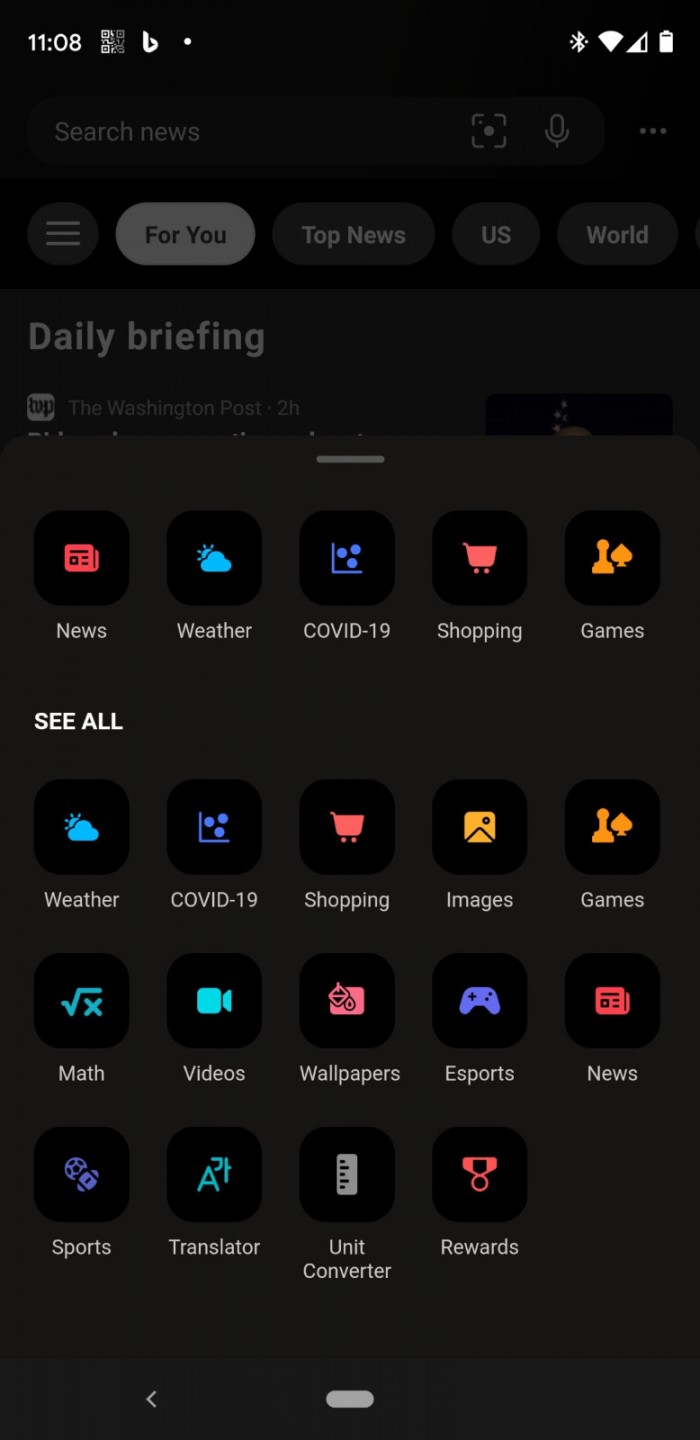Open Videos from the apps grid

tap(214, 1001)
